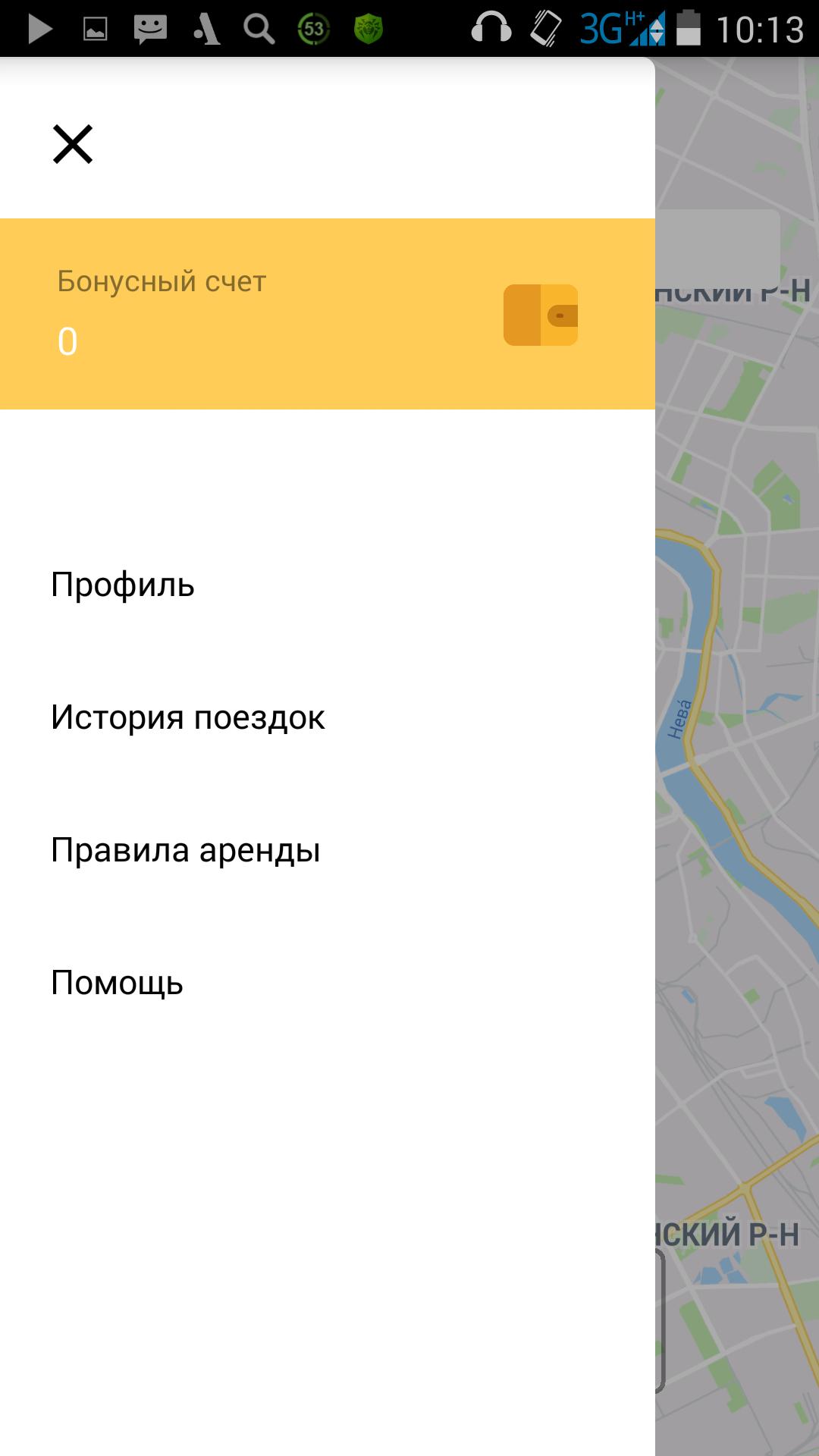Select Правила аренды in the drawer
The image size is (819, 1456).
185,849
